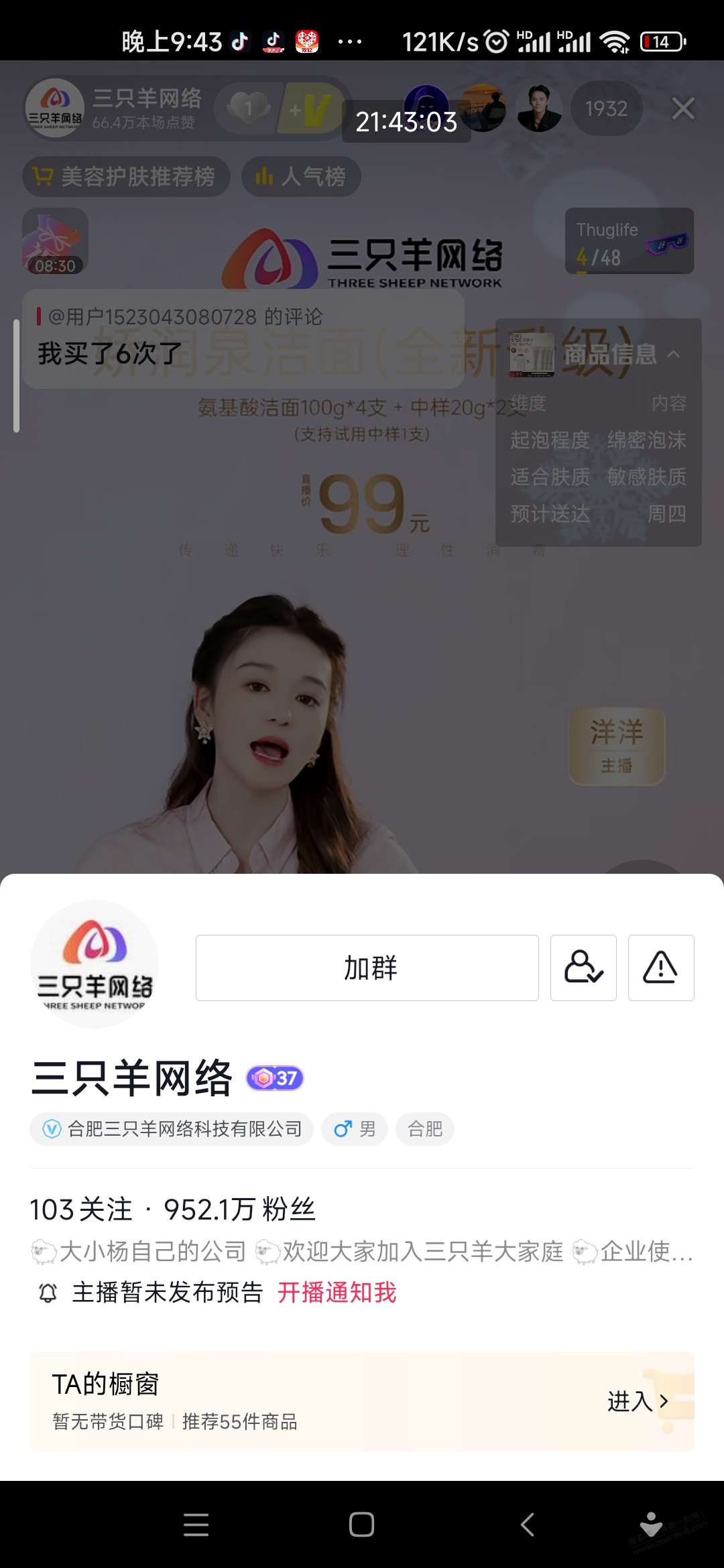Collapse the 商品信息 product info panel
The height and width of the screenshot is (1568, 724).
[x=674, y=354]
